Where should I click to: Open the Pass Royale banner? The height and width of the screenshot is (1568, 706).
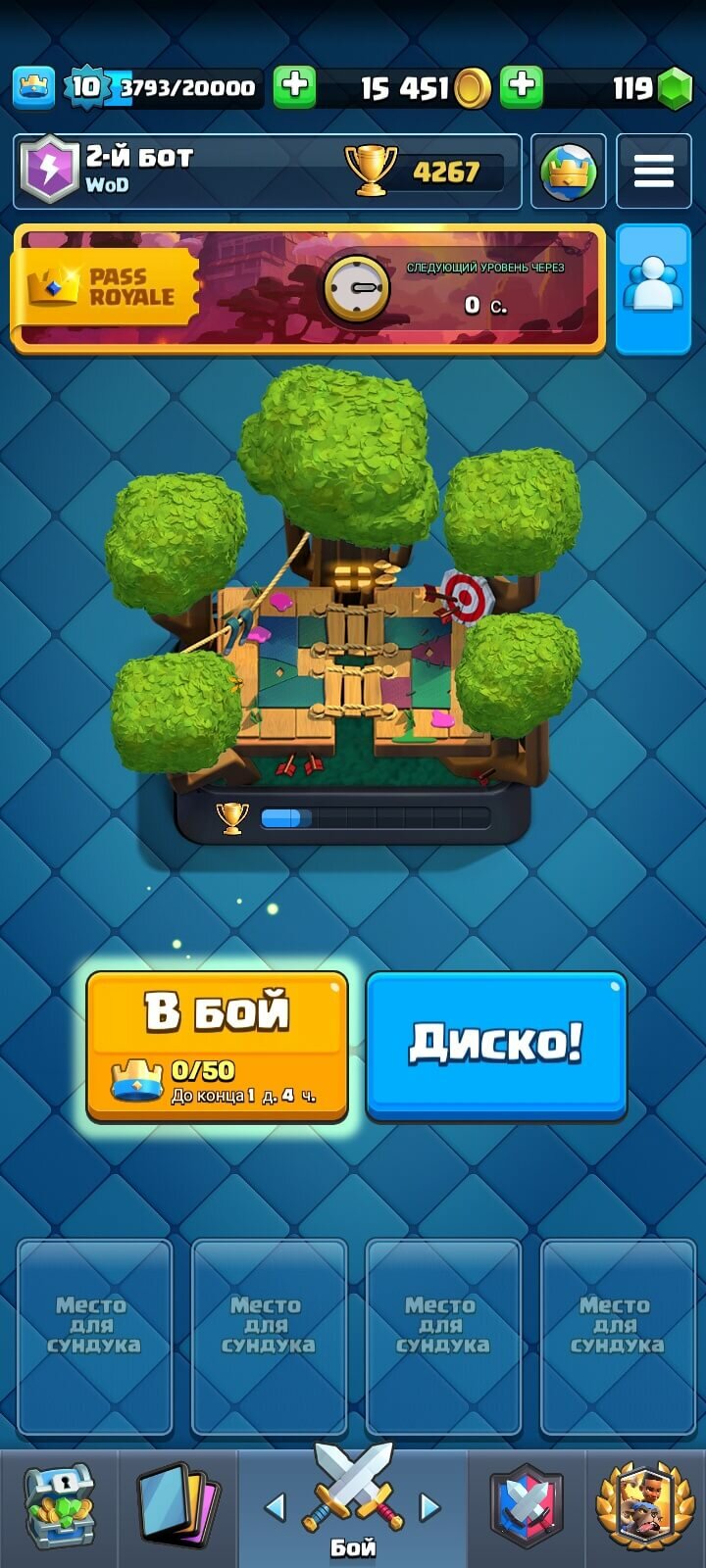click(308, 288)
